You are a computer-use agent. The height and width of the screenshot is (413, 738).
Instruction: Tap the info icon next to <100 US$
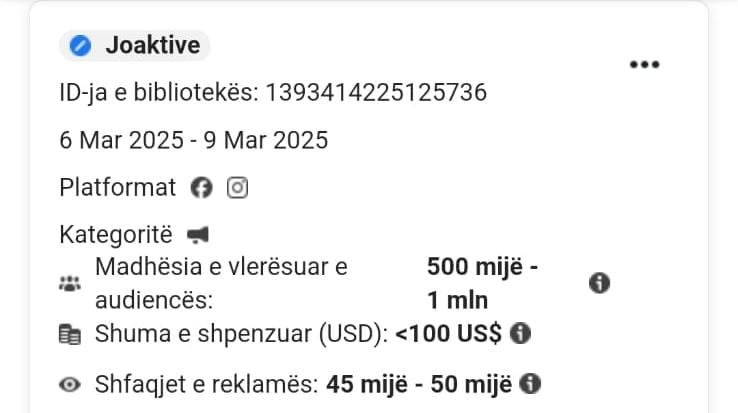[x=520, y=334]
